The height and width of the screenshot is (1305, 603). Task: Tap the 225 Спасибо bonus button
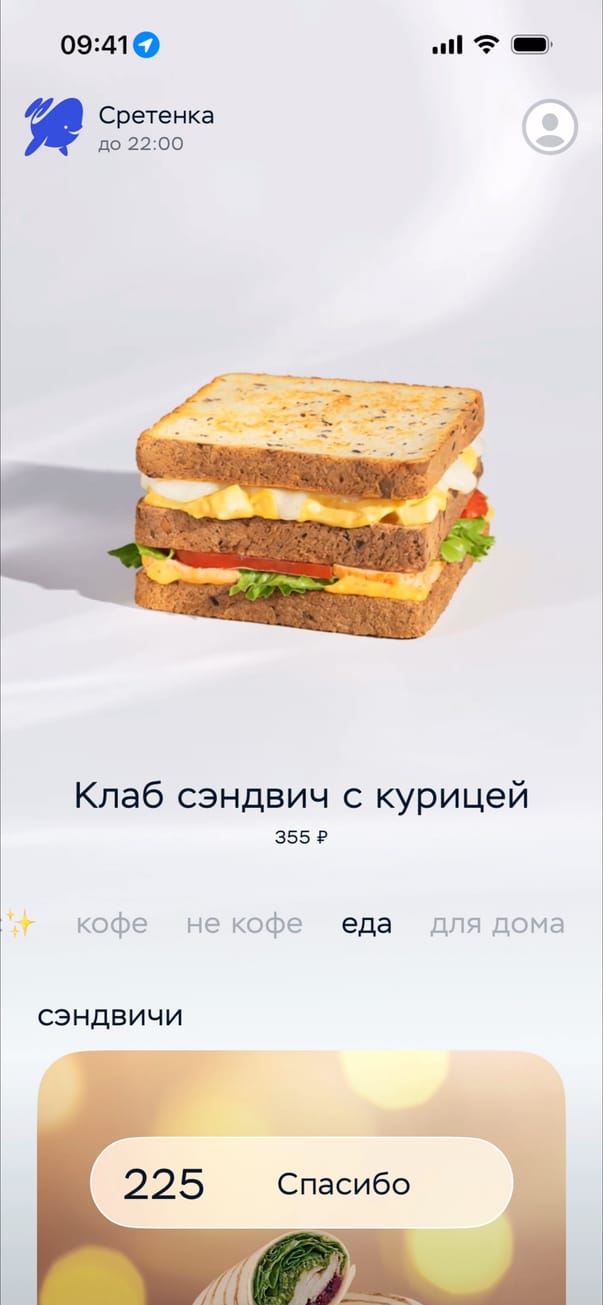pos(301,1184)
